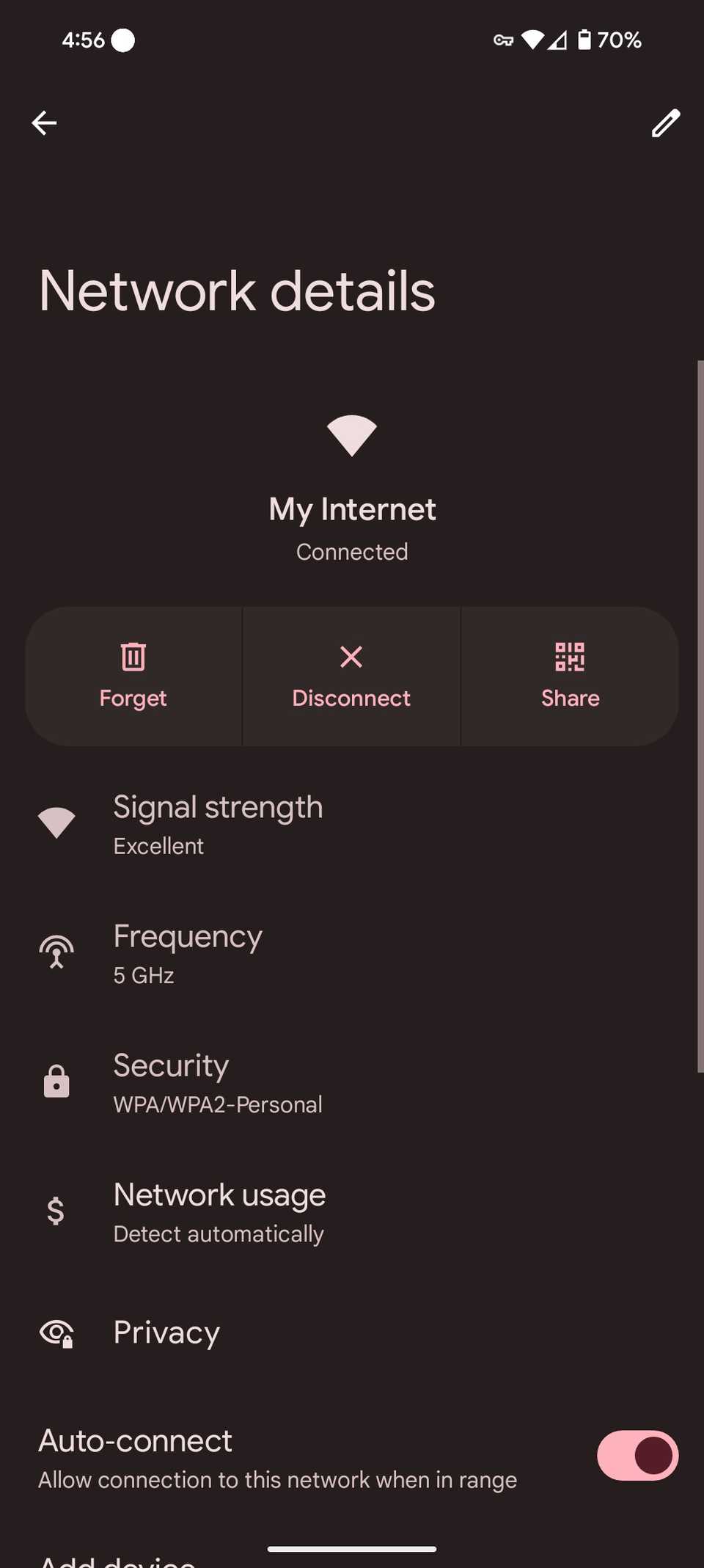The width and height of the screenshot is (704, 1568).
Task: Select the Forget network option
Action: (x=133, y=675)
